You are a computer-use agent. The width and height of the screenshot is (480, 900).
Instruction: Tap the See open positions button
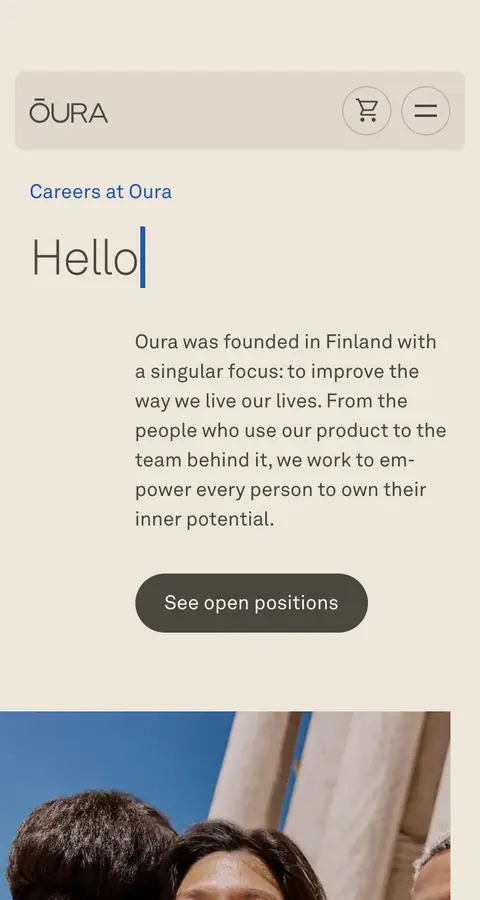[251, 603]
